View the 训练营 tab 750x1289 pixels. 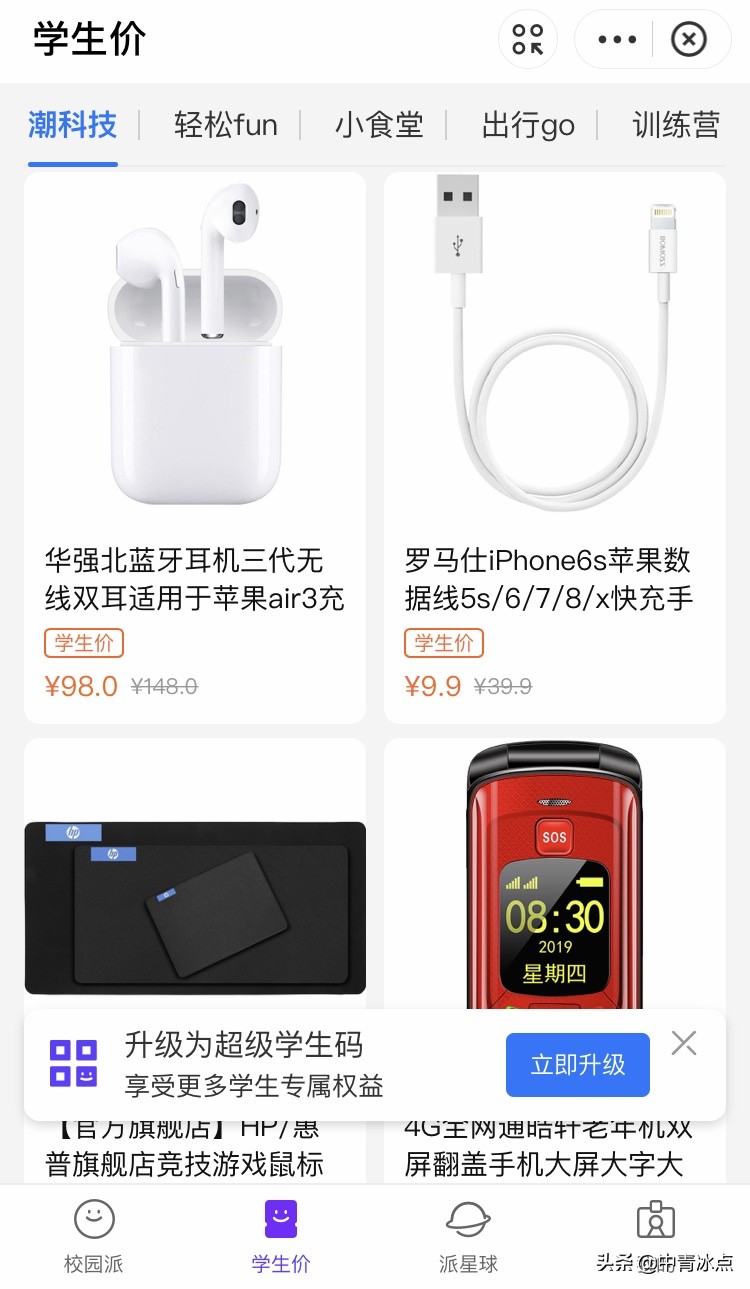(676, 125)
